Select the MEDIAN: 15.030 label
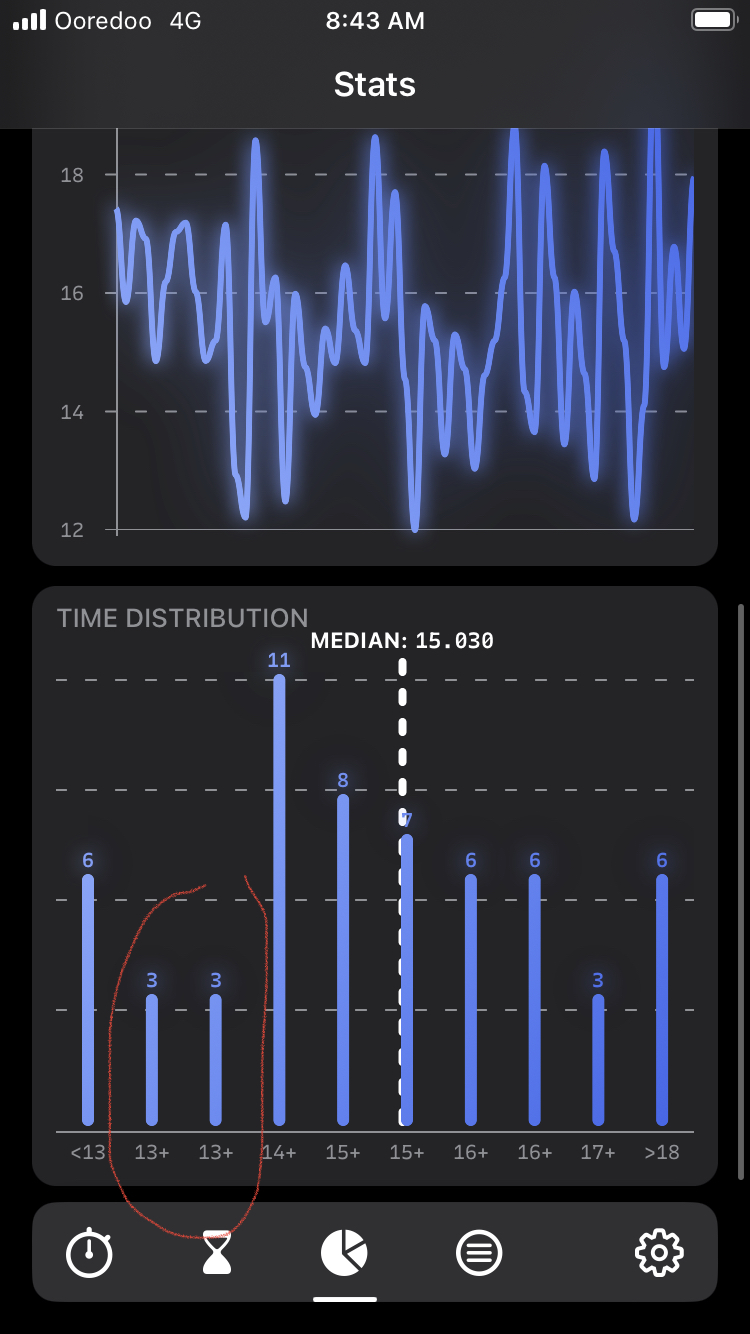Screen dimensions: 750x1334 point(403,640)
